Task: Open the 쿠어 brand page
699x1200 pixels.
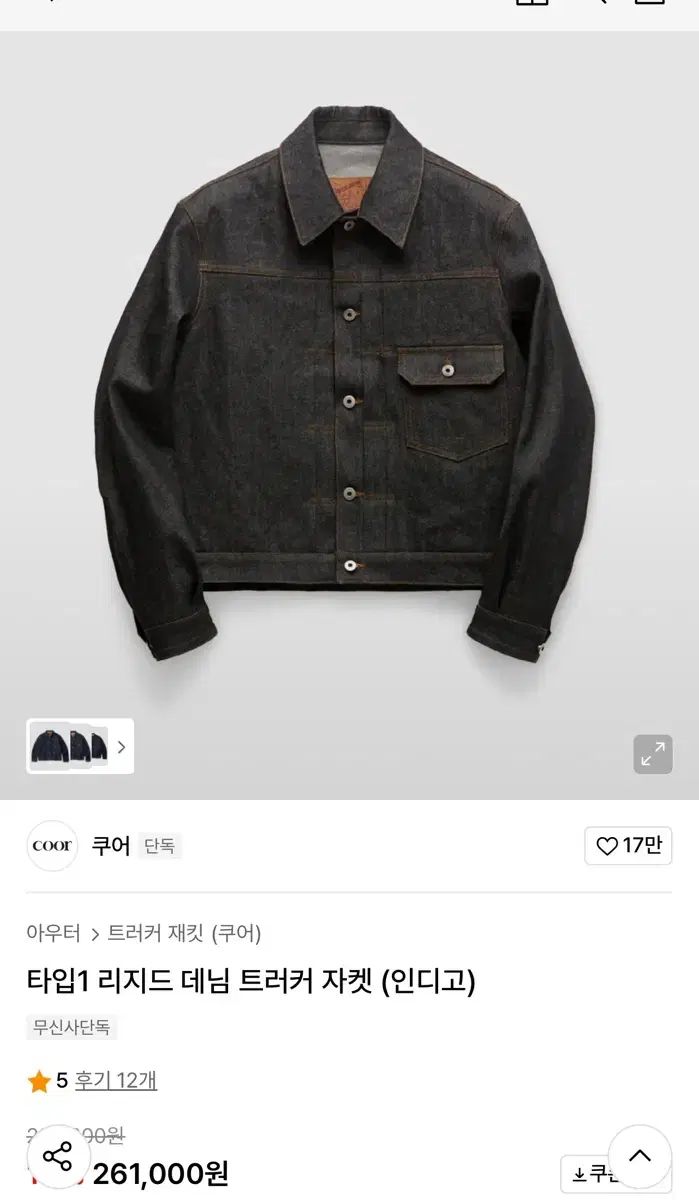Action: pos(111,846)
